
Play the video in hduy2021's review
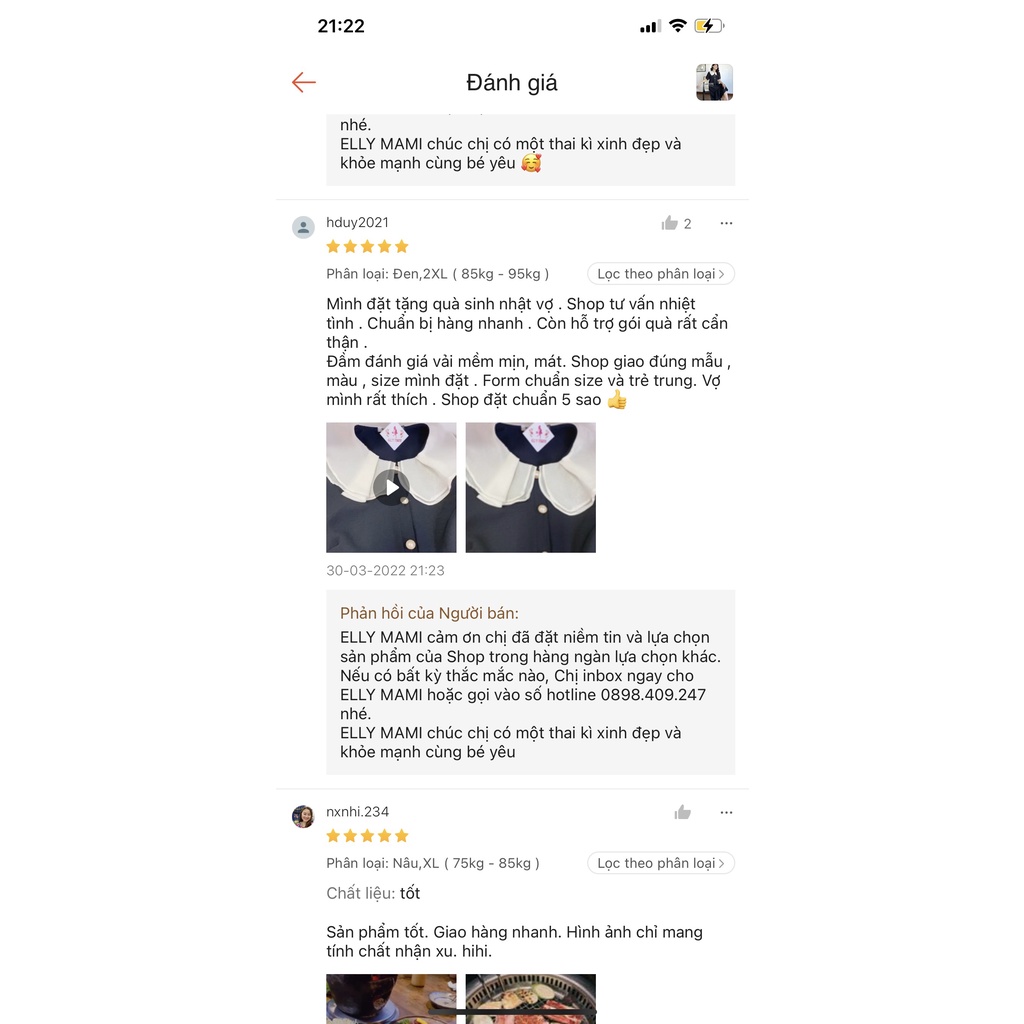click(391, 487)
